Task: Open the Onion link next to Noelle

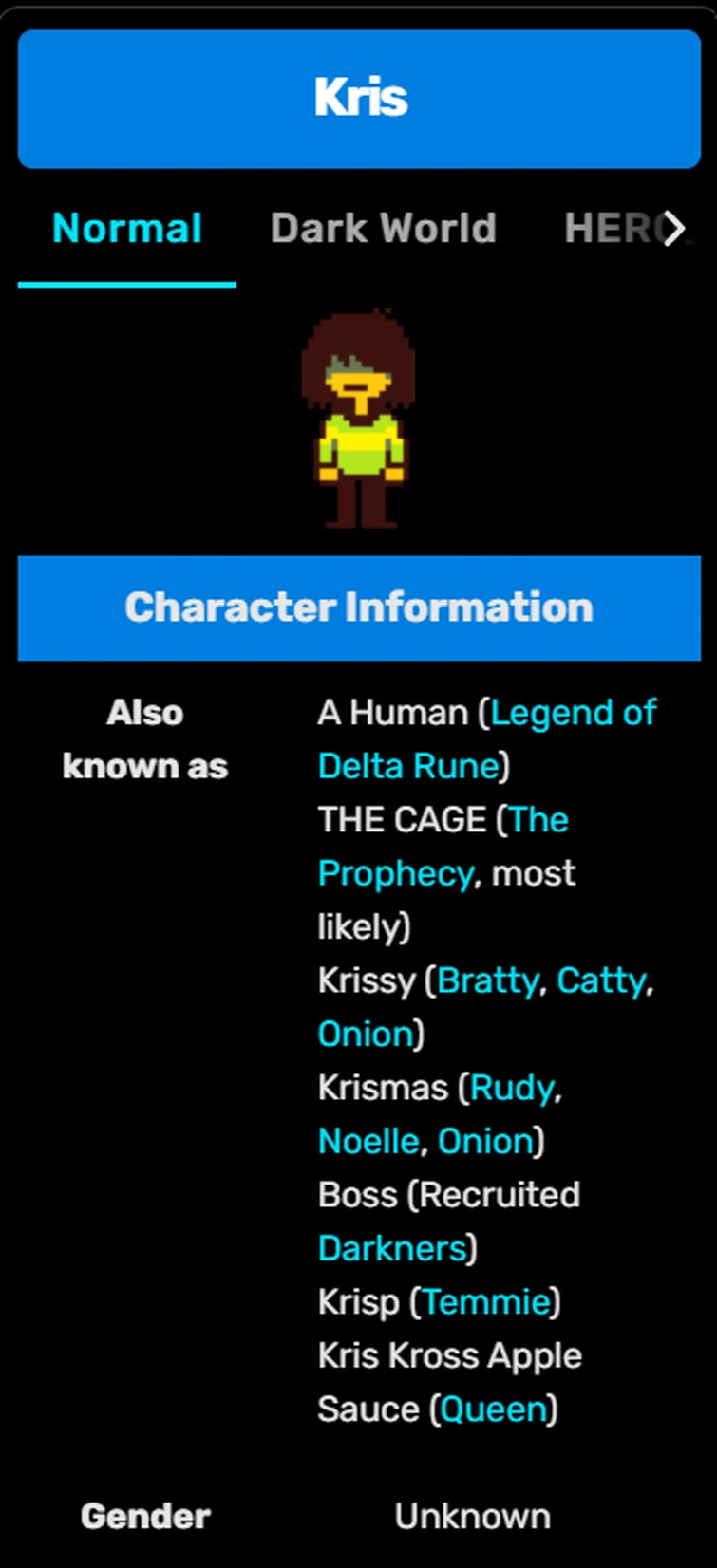Action: coord(485,1141)
